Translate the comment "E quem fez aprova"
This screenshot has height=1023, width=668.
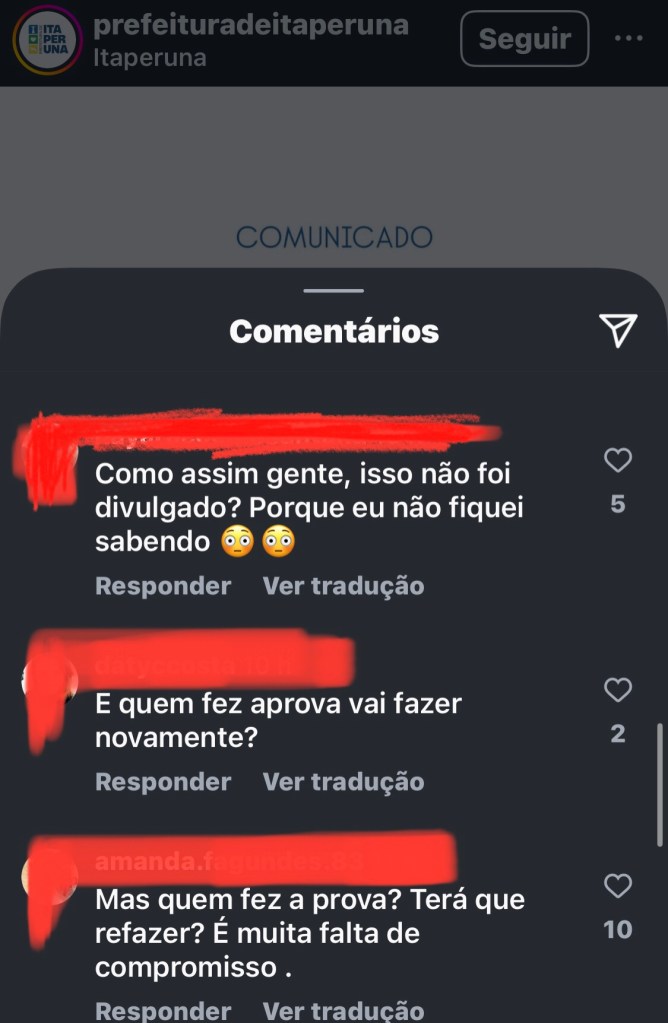[343, 782]
